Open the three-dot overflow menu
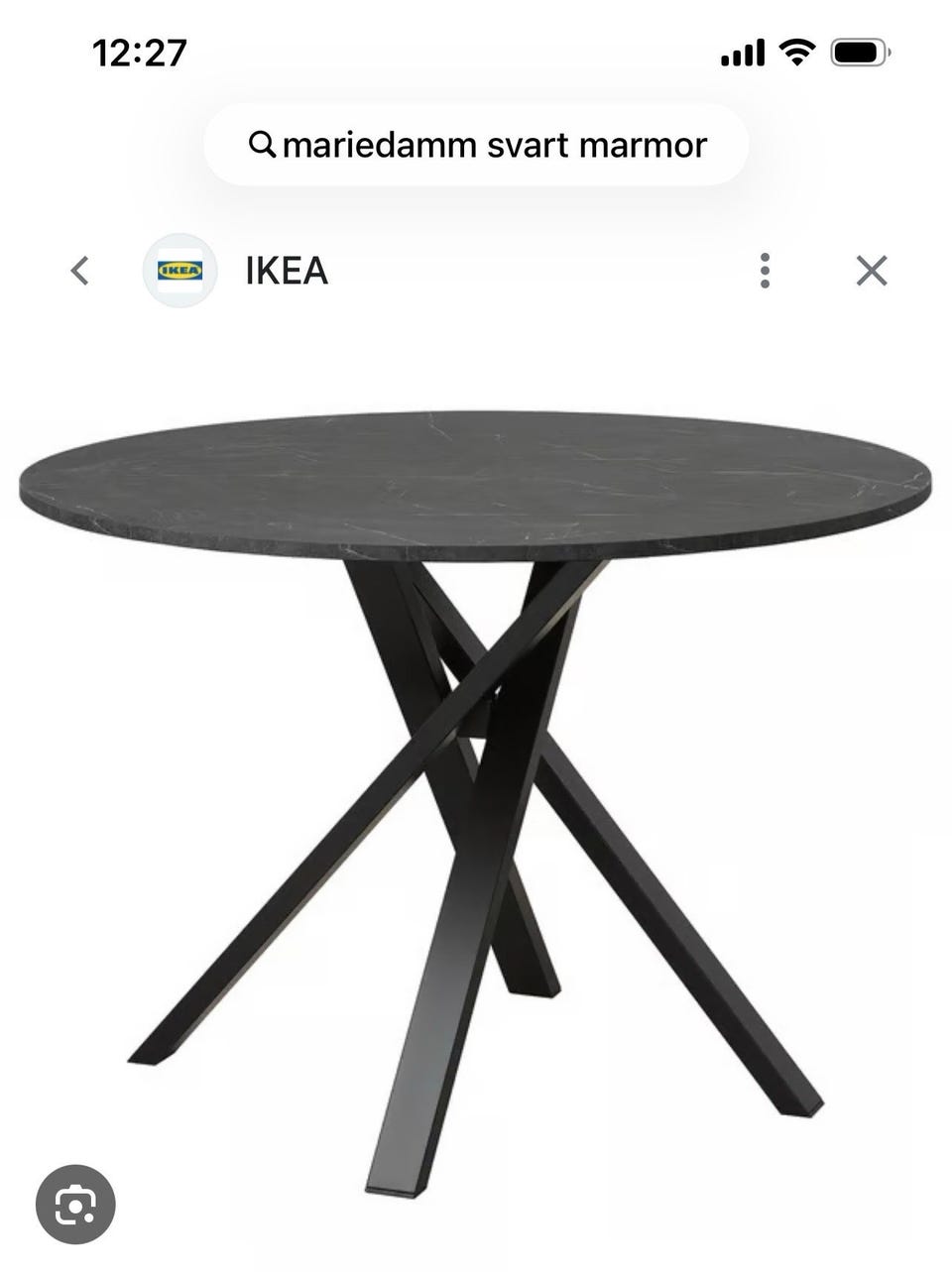 click(x=764, y=270)
